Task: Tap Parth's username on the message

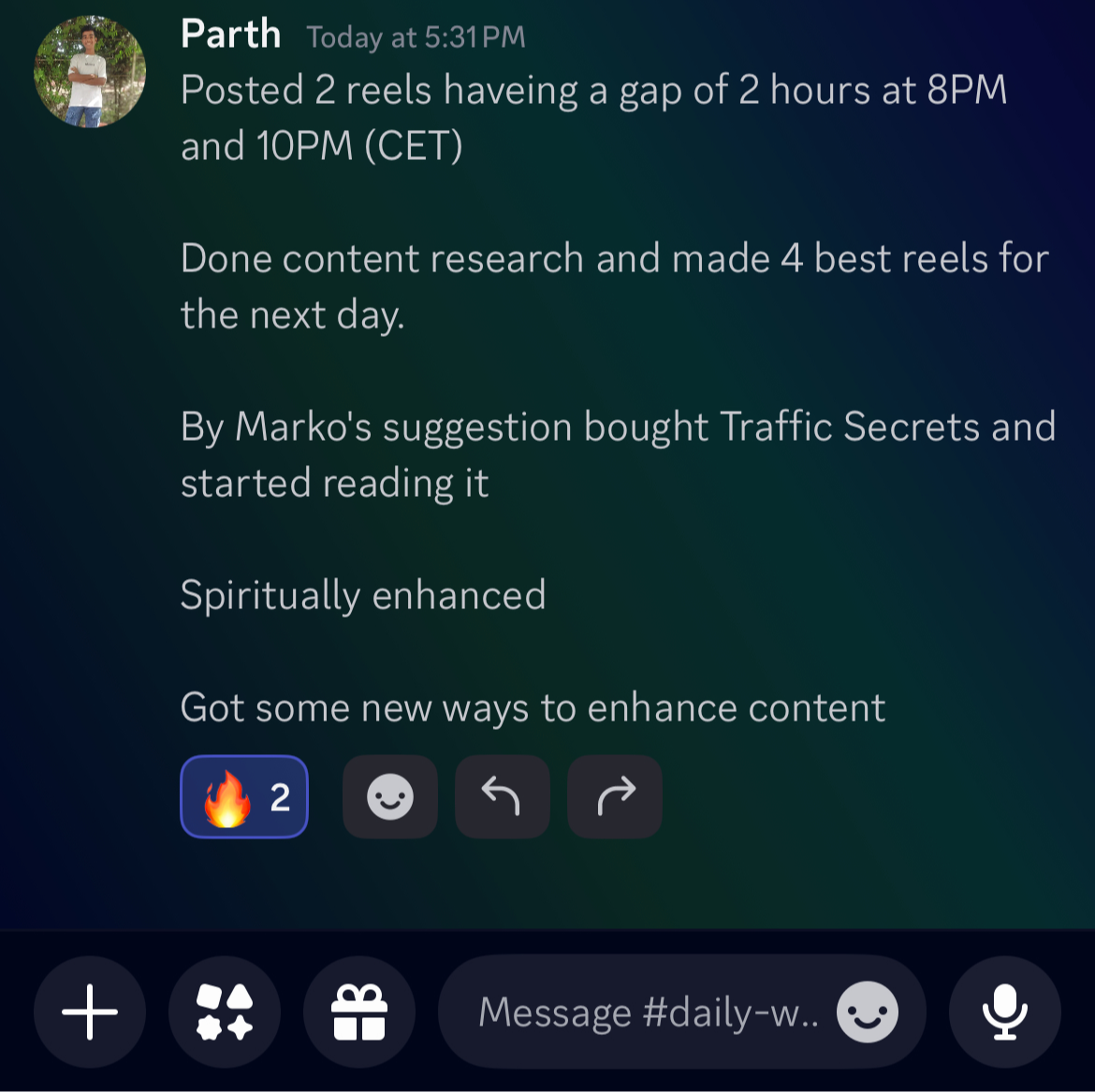Action: pos(230,35)
